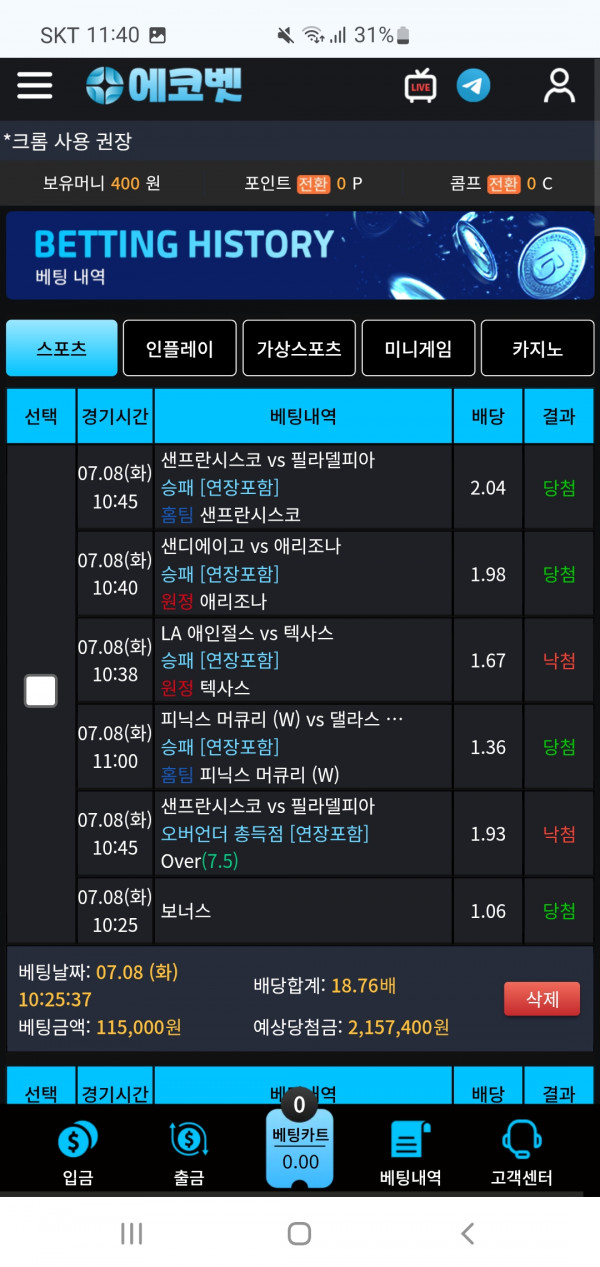Go to 베팅내역 in the bottom bar
The width and height of the screenshot is (600, 1267).
click(x=410, y=1152)
